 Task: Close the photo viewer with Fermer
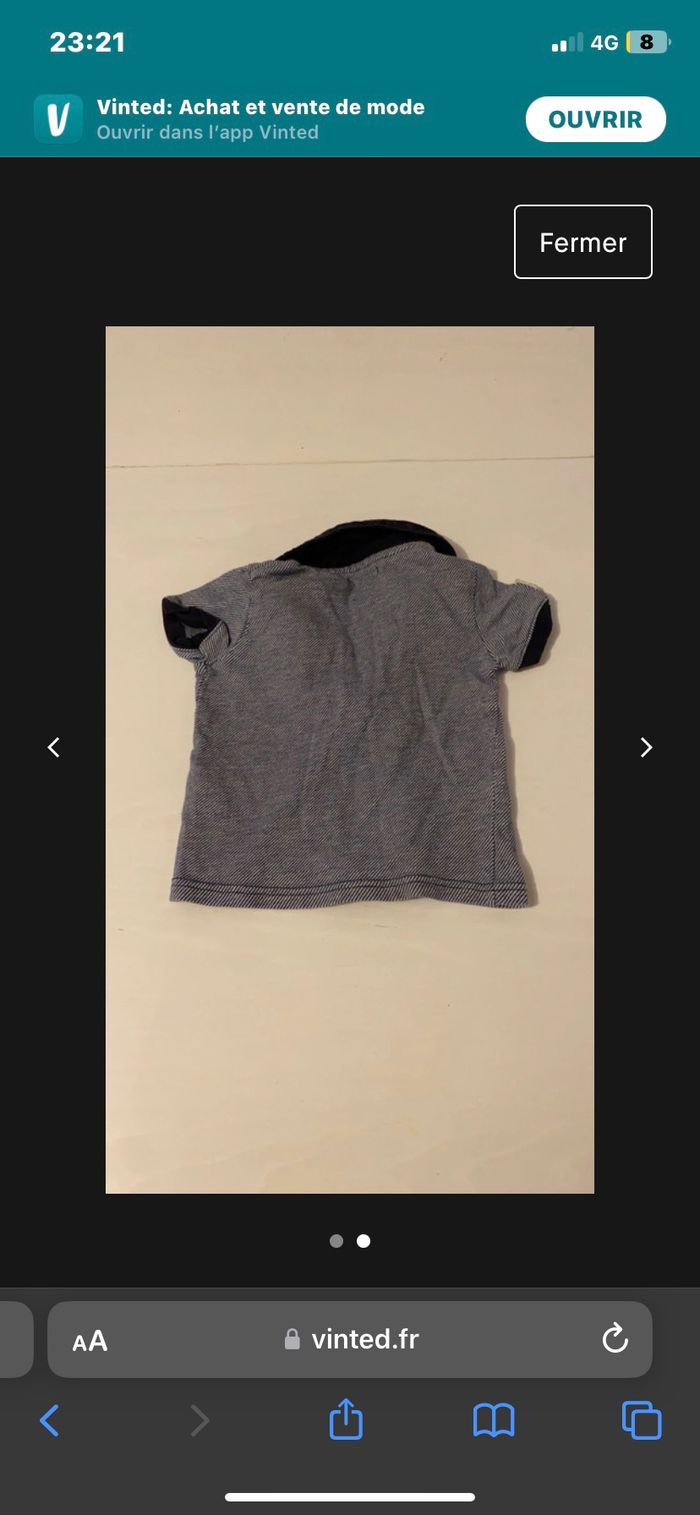583,242
